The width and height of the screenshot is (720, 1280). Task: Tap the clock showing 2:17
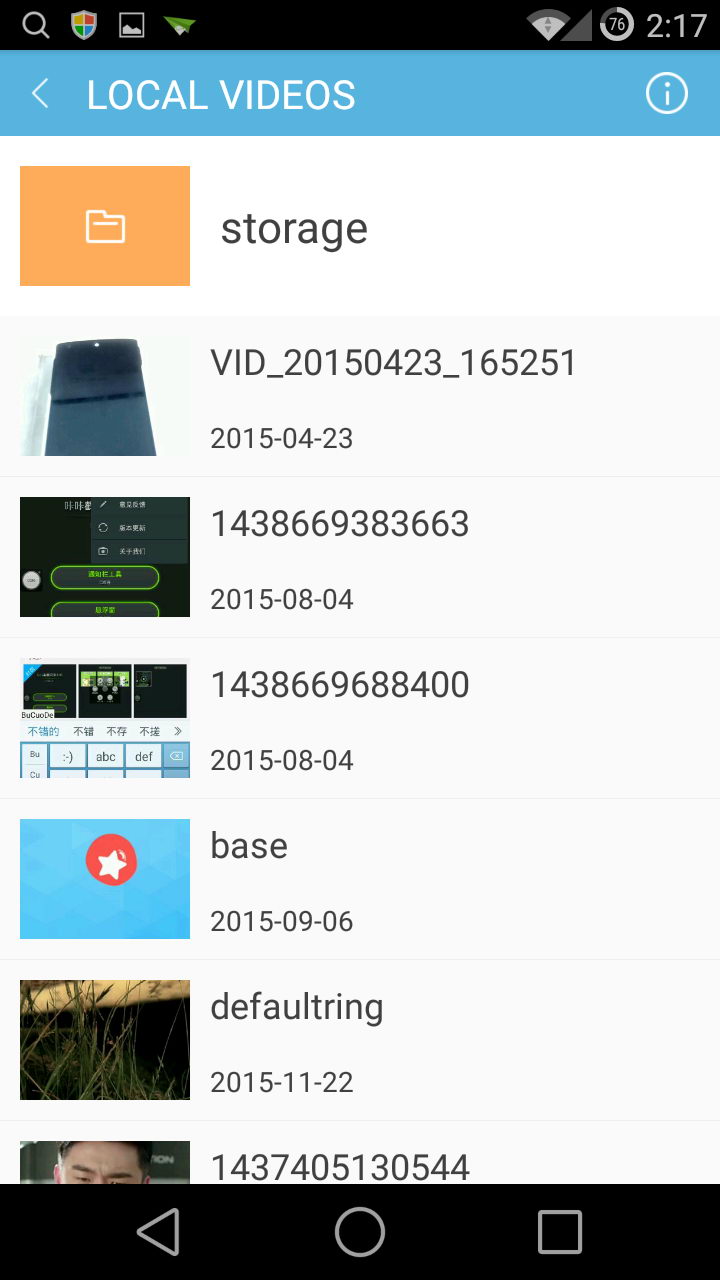pos(679,24)
